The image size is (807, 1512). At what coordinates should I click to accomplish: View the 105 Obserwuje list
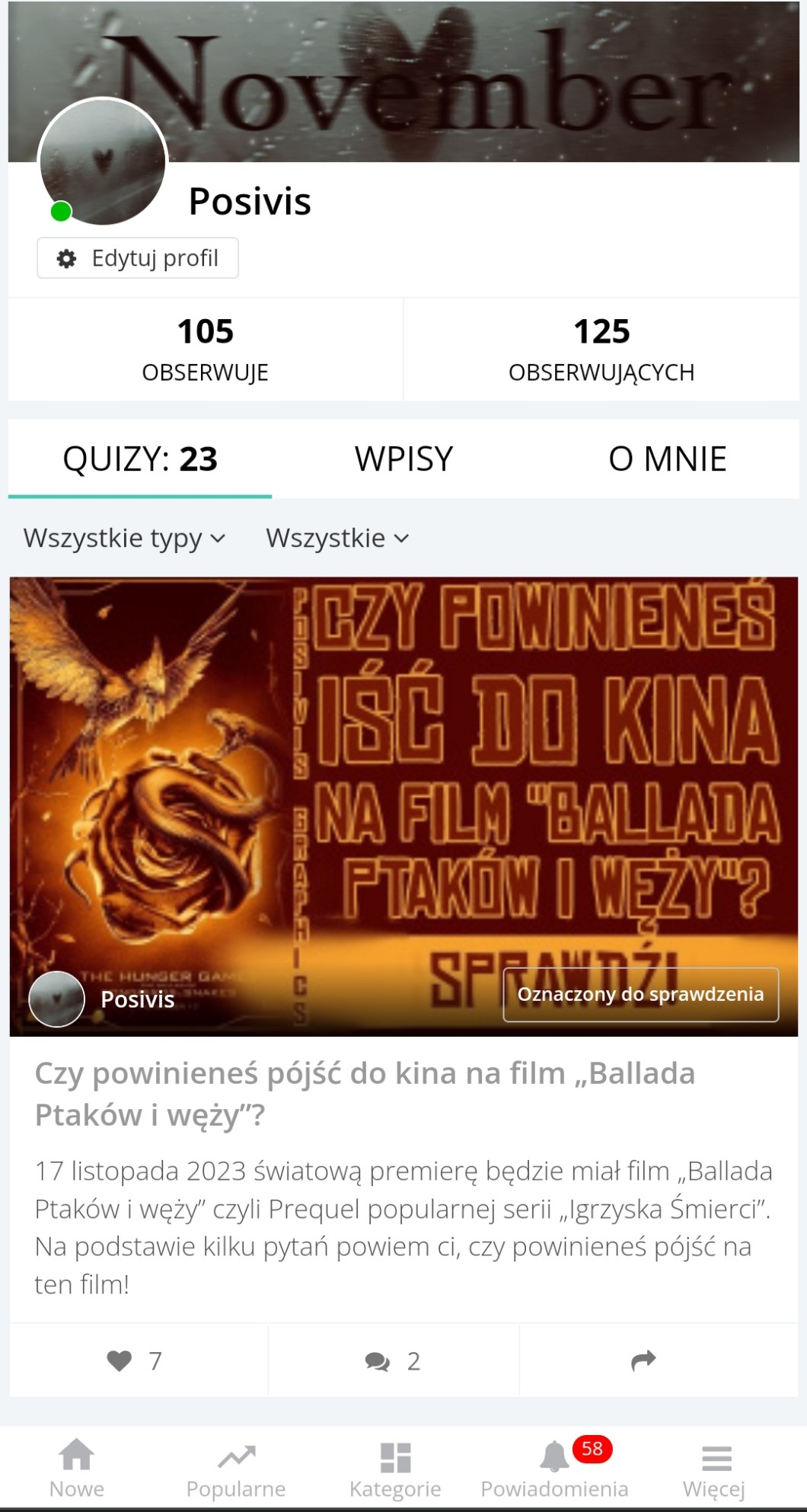205,349
